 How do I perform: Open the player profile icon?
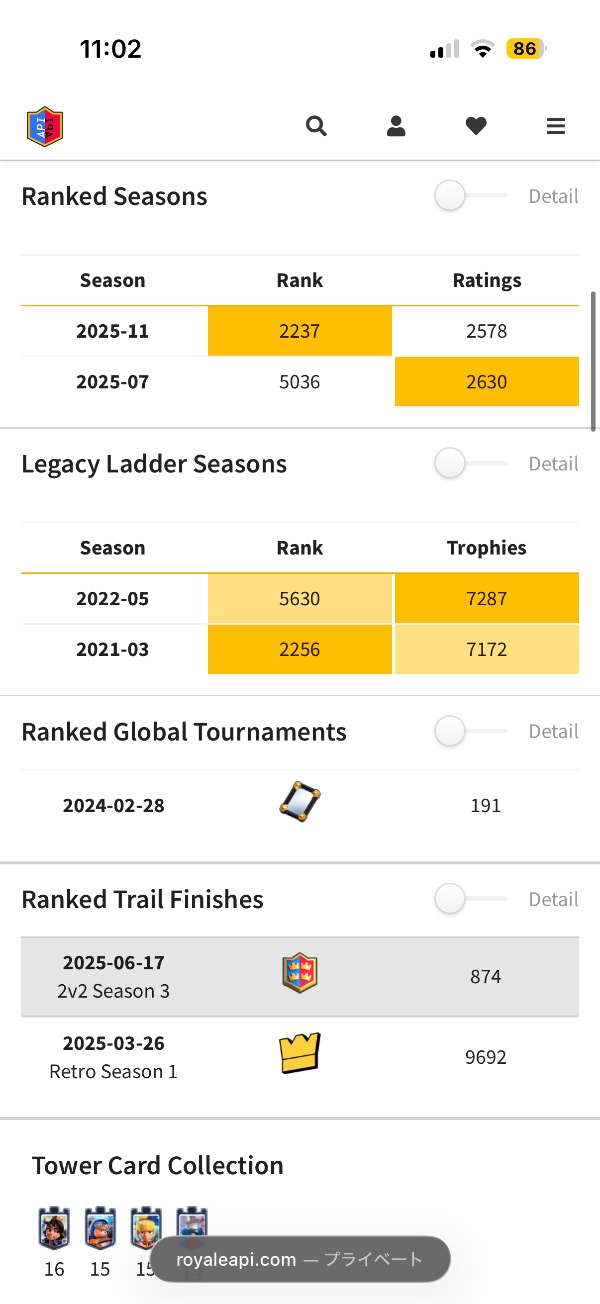point(396,126)
